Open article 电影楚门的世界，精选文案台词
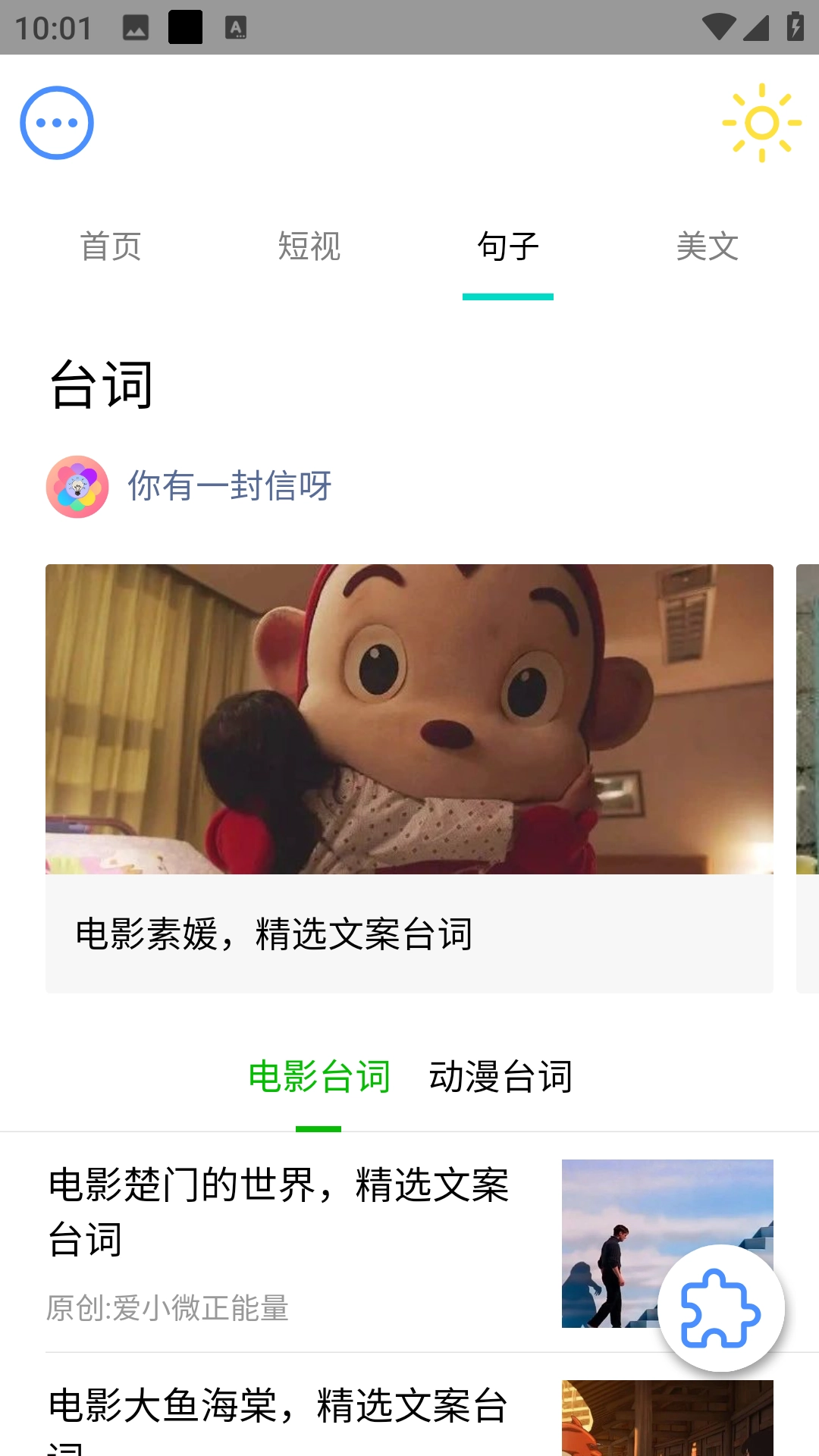The image size is (819, 1456). (x=279, y=1212)
